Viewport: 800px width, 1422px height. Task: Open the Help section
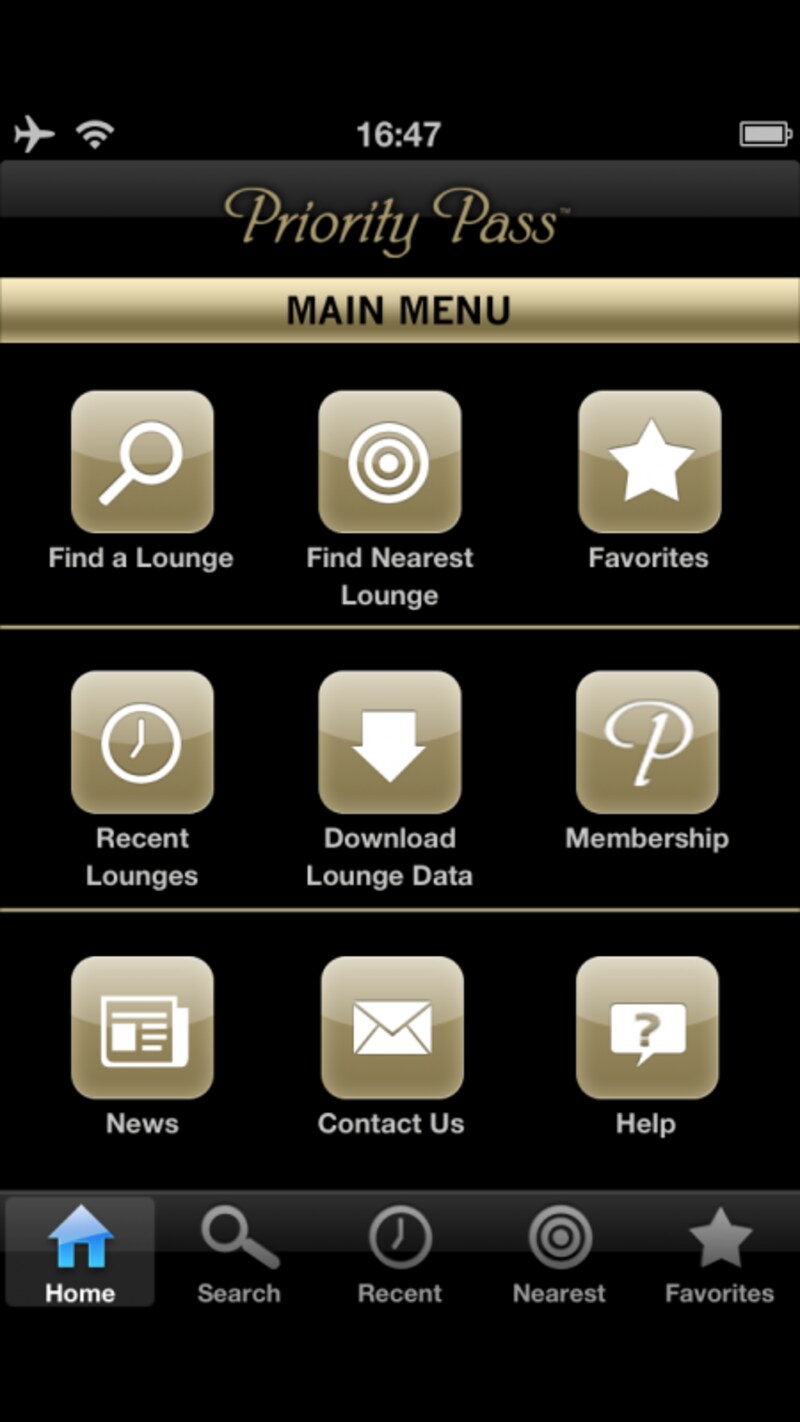tap(647, 1028)
